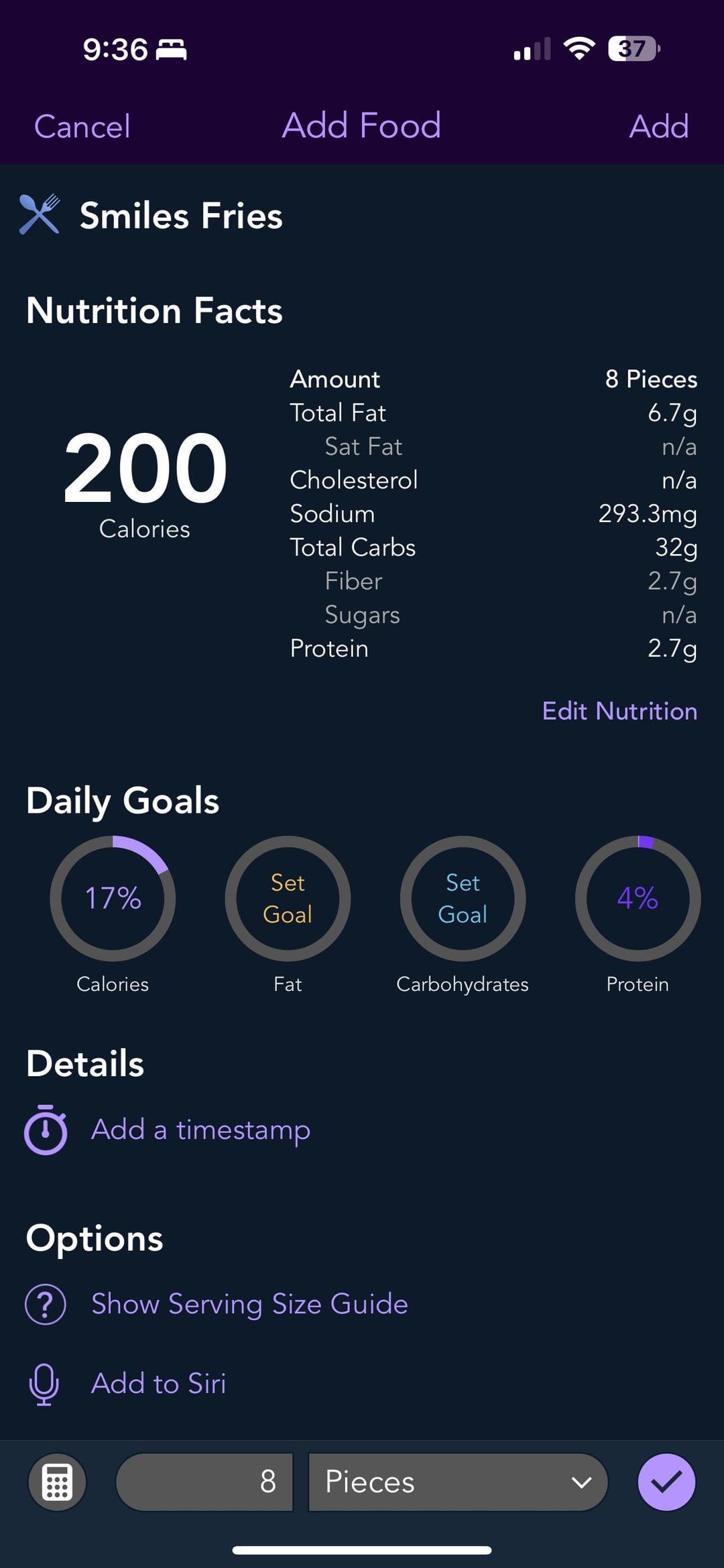Open the calculator icon
Viewport: 724px width, 1568px height.
(57, 1482)
